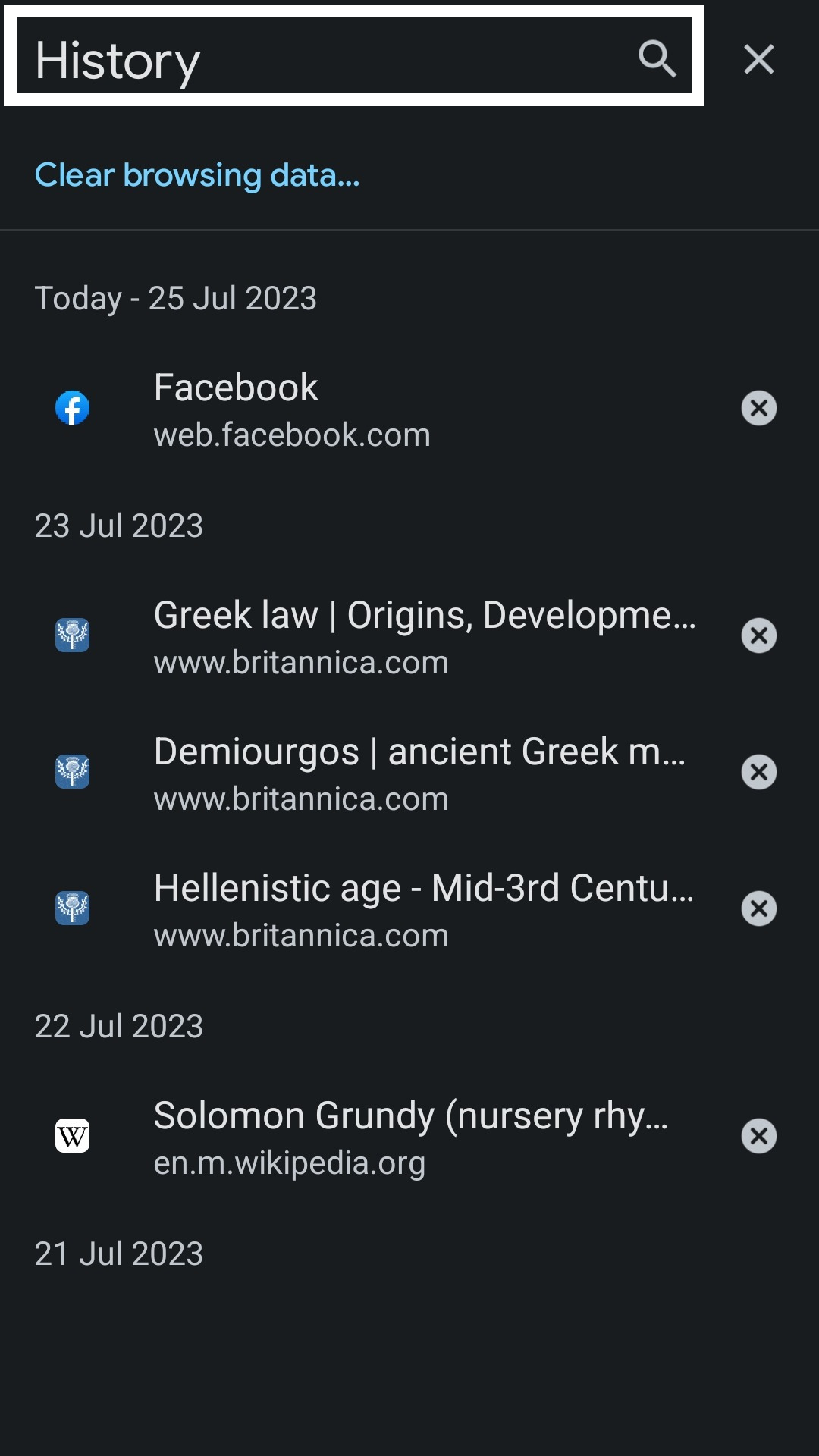Open Solomon Grundy Wikipedia page
The width and height of the screenshot is (819, 1456).
click(410, 1137)
